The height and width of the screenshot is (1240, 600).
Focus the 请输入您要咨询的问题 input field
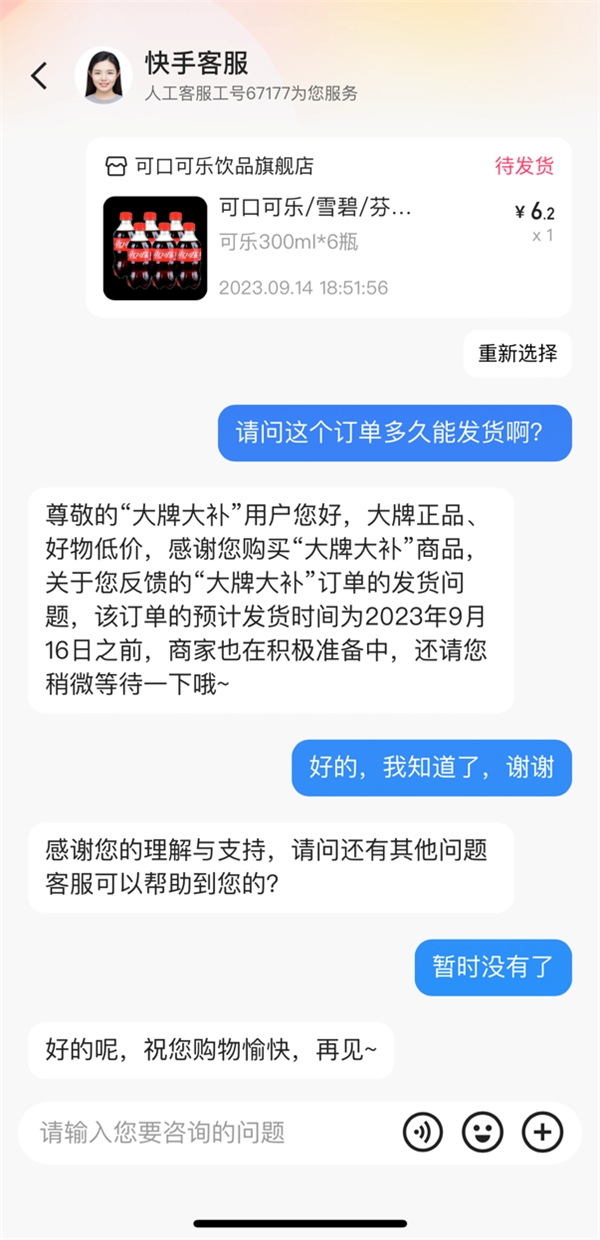click(x=200, y=1132)
